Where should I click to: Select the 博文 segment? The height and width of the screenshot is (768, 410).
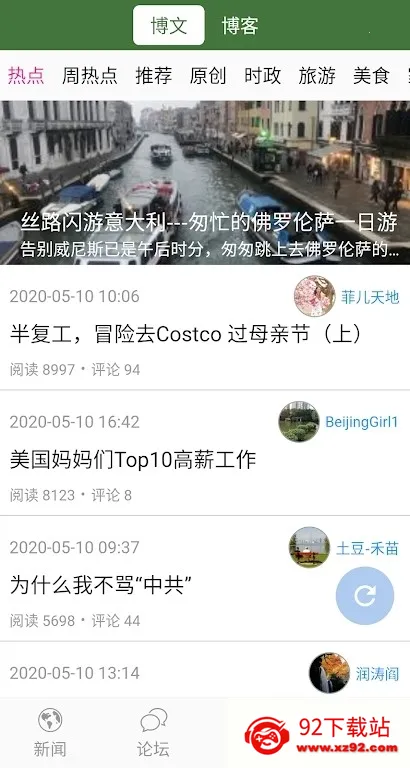(169, 25)
